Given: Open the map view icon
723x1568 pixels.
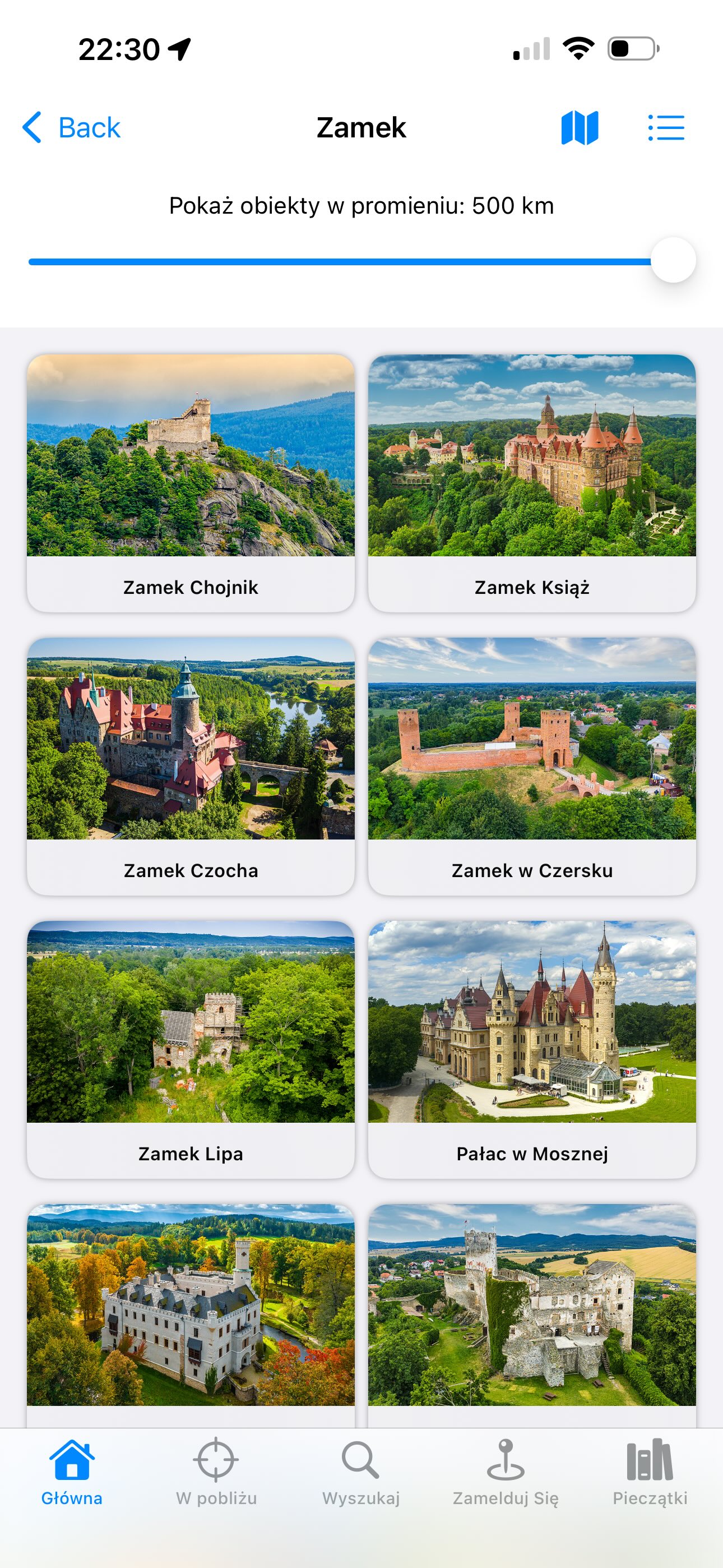Looking at the screenshot, I should 581,127.
